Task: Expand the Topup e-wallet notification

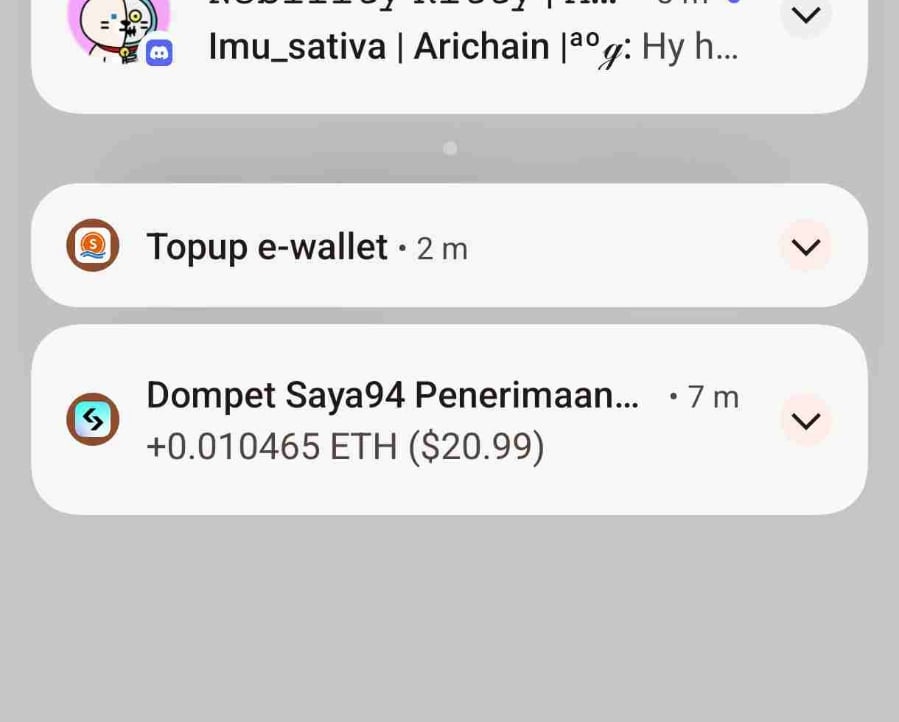Action: pos(805,246)
